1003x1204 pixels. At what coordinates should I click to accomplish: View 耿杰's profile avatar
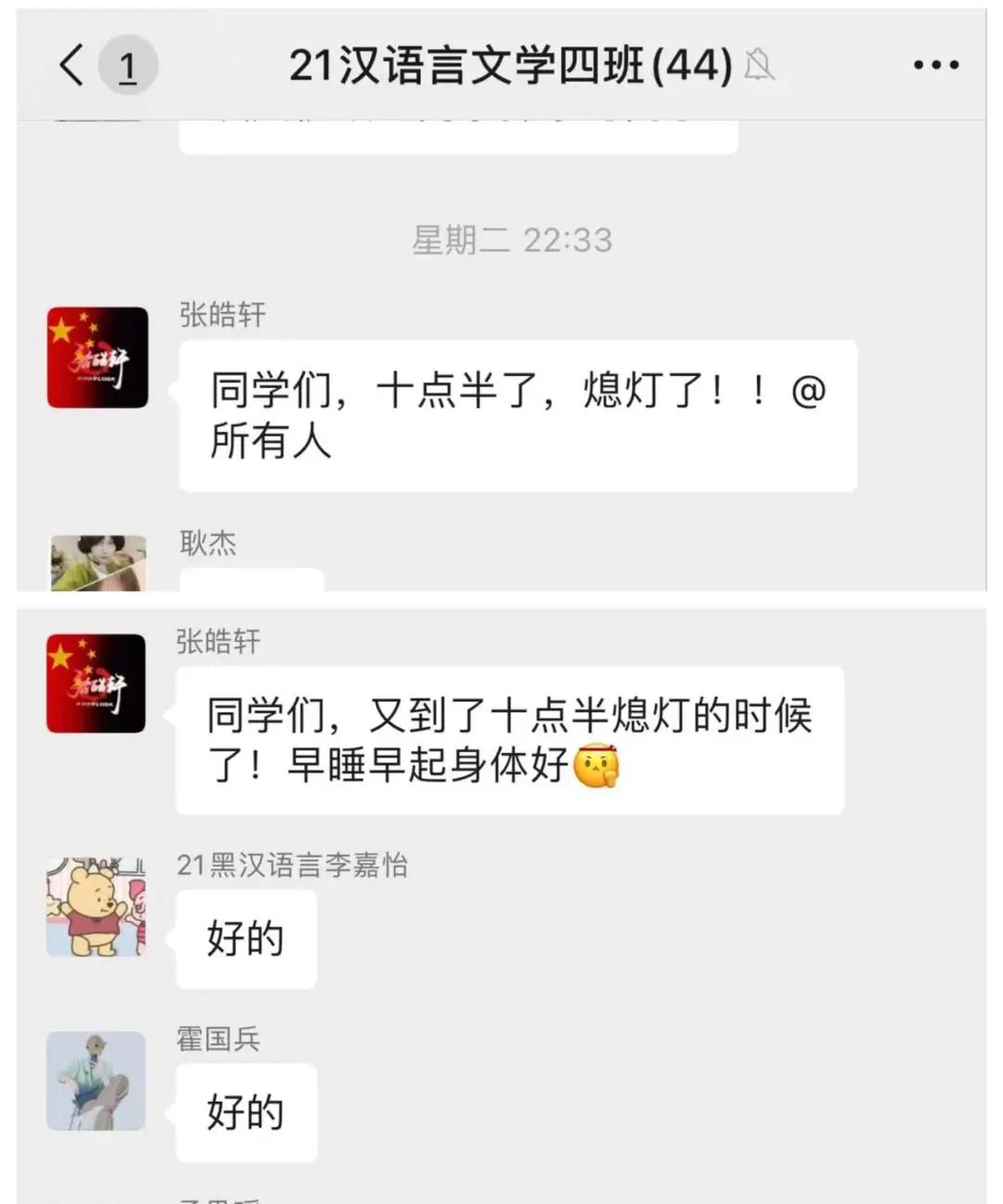pos(98,563)
